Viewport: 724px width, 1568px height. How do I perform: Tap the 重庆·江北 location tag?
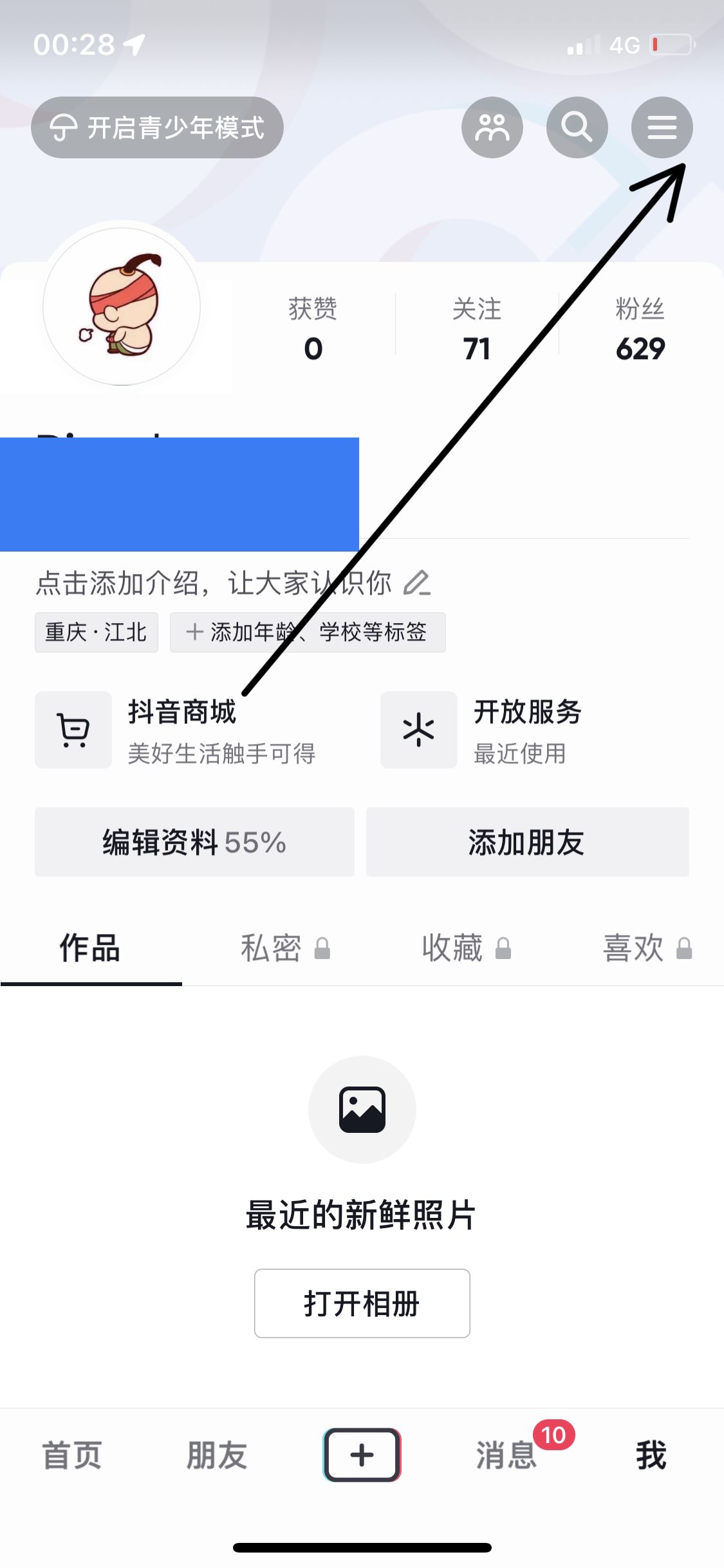point(96,633)
